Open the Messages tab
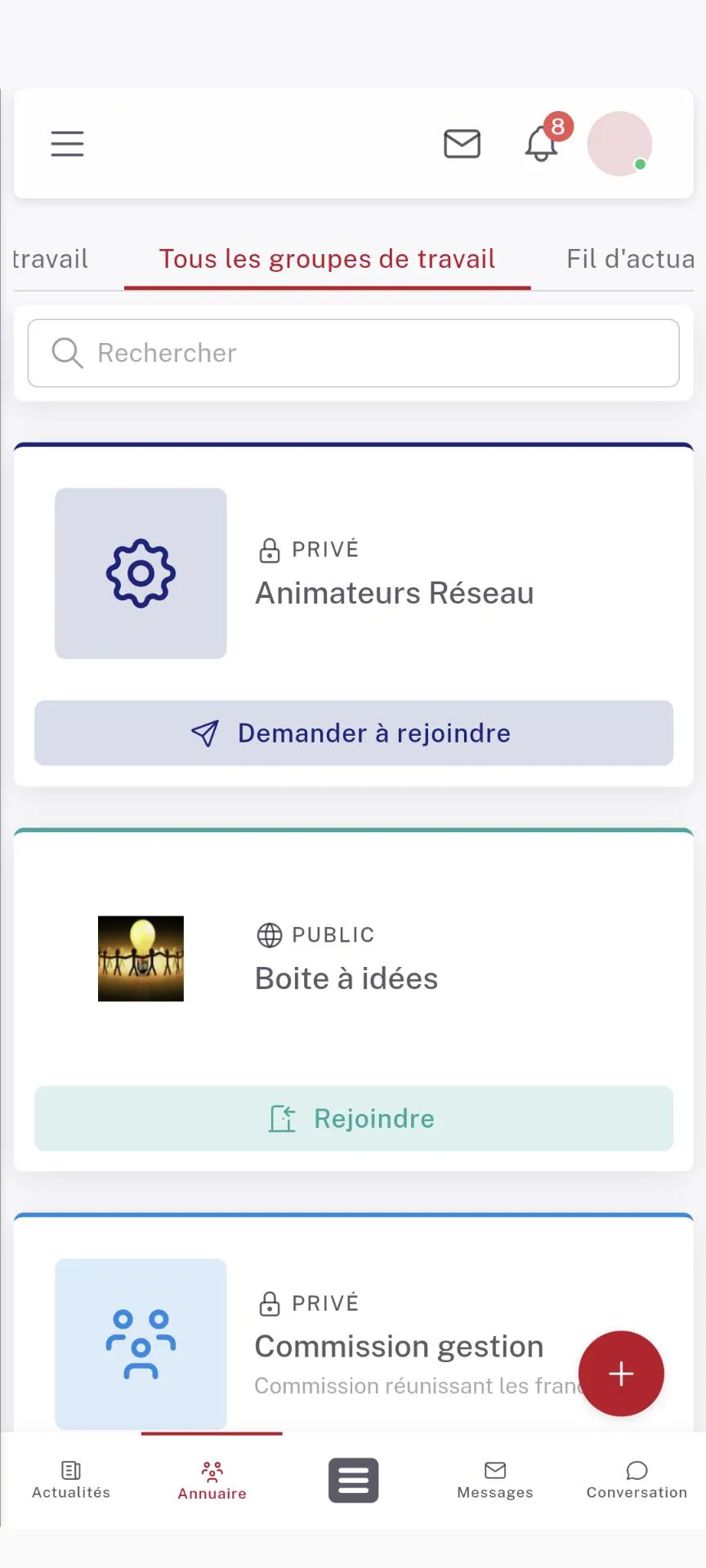 tap(495, 1480)
